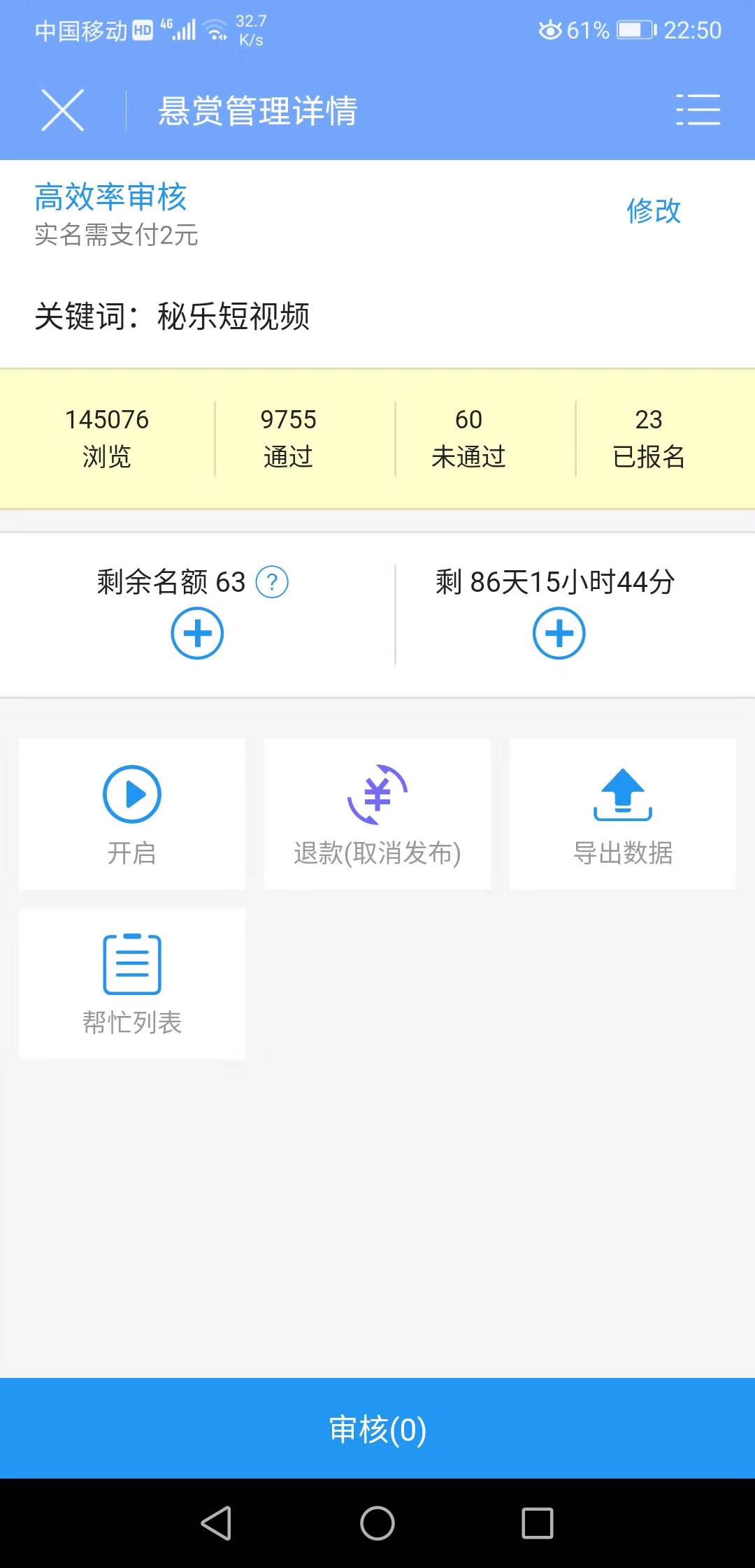View the 9755 通过 submissions
This screenshot has height=1568, width=755.
click(288, 438)
